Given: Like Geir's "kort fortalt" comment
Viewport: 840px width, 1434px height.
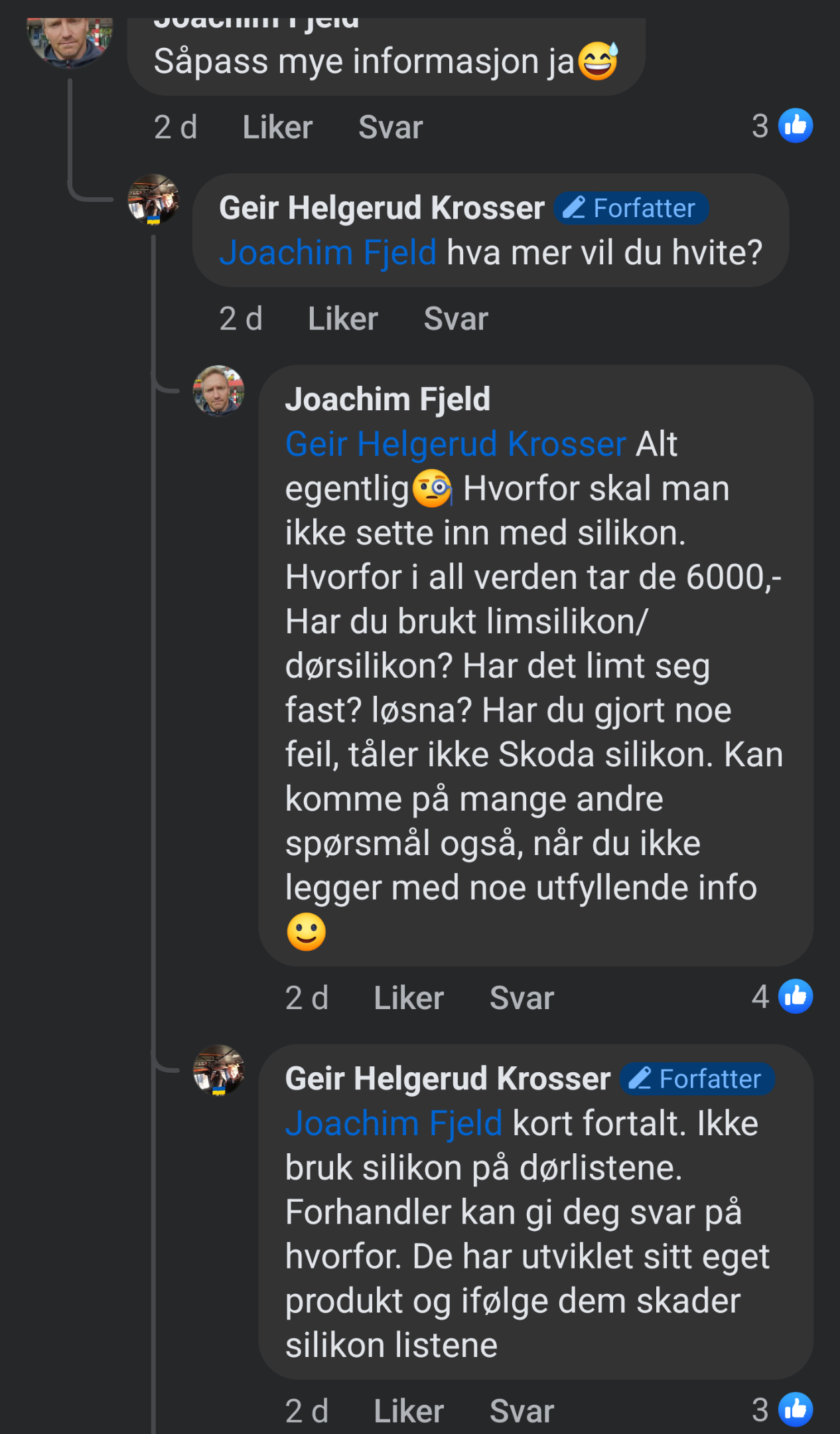Looking at the screenshot, I should pos(409,1411).
